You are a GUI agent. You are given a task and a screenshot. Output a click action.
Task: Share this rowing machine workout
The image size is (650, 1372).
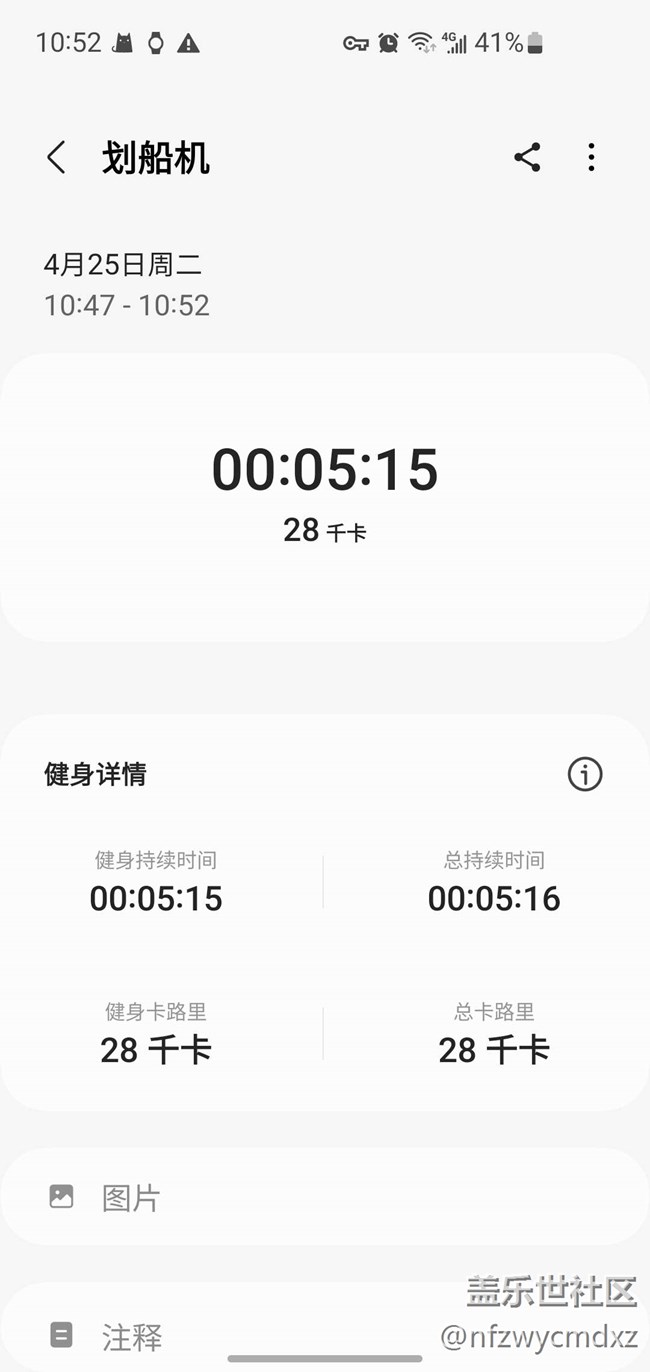[x=527, y=158]
